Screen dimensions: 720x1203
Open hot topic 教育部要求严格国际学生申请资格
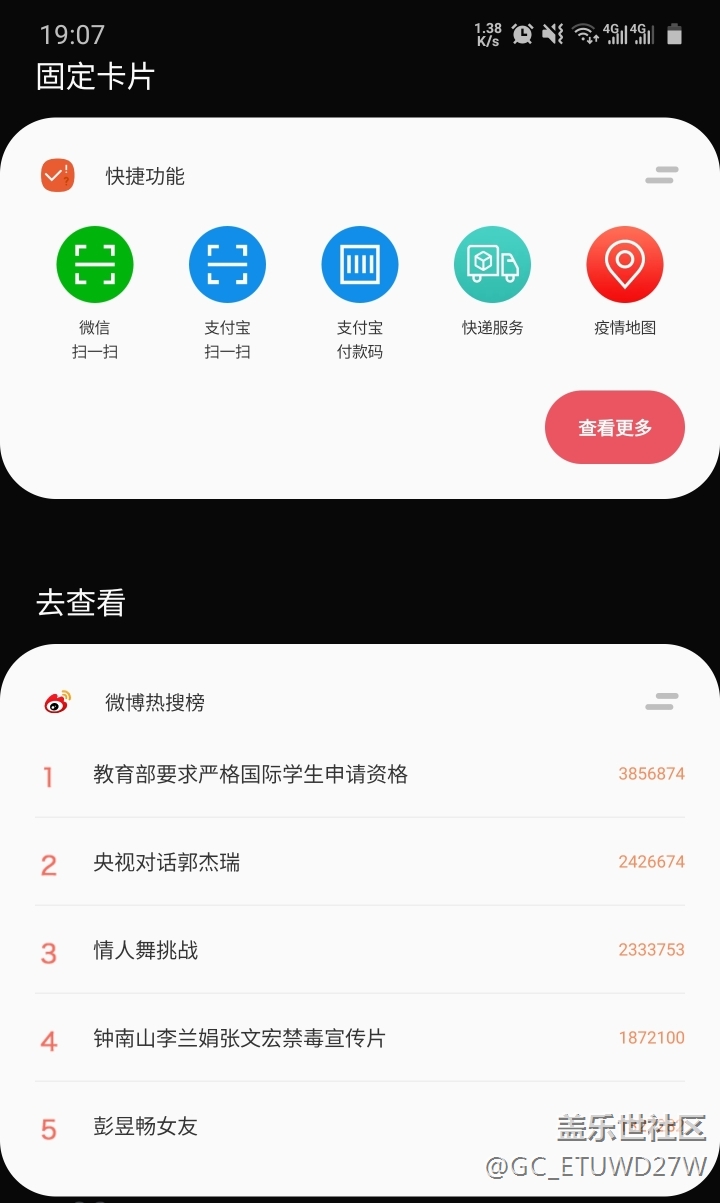360,774
